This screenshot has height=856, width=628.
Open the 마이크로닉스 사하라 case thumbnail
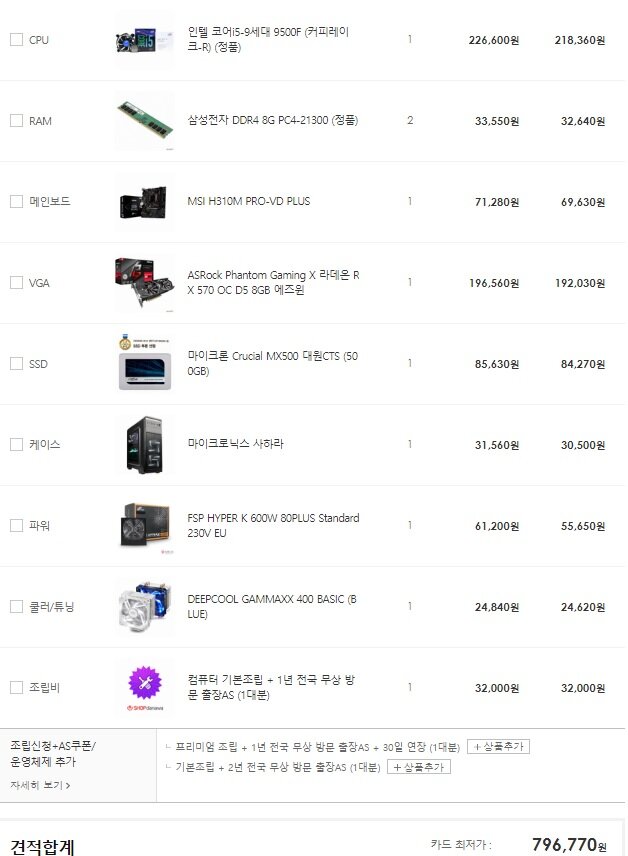(x=144, y=444)
